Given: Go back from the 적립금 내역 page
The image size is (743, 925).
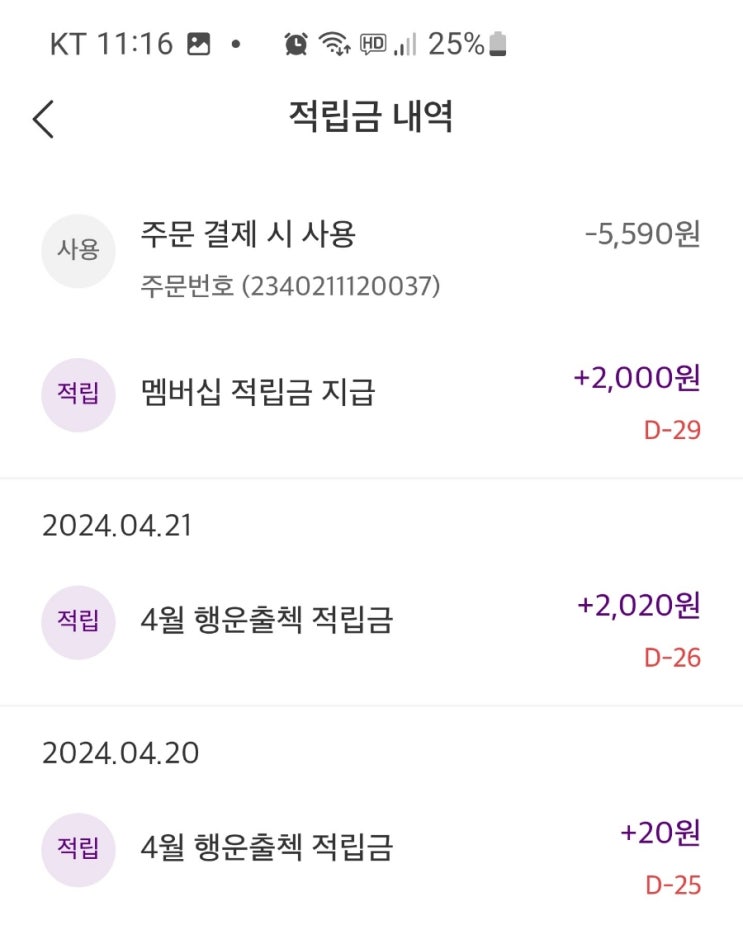Looking at the screenshot, I should click(43, 118).
